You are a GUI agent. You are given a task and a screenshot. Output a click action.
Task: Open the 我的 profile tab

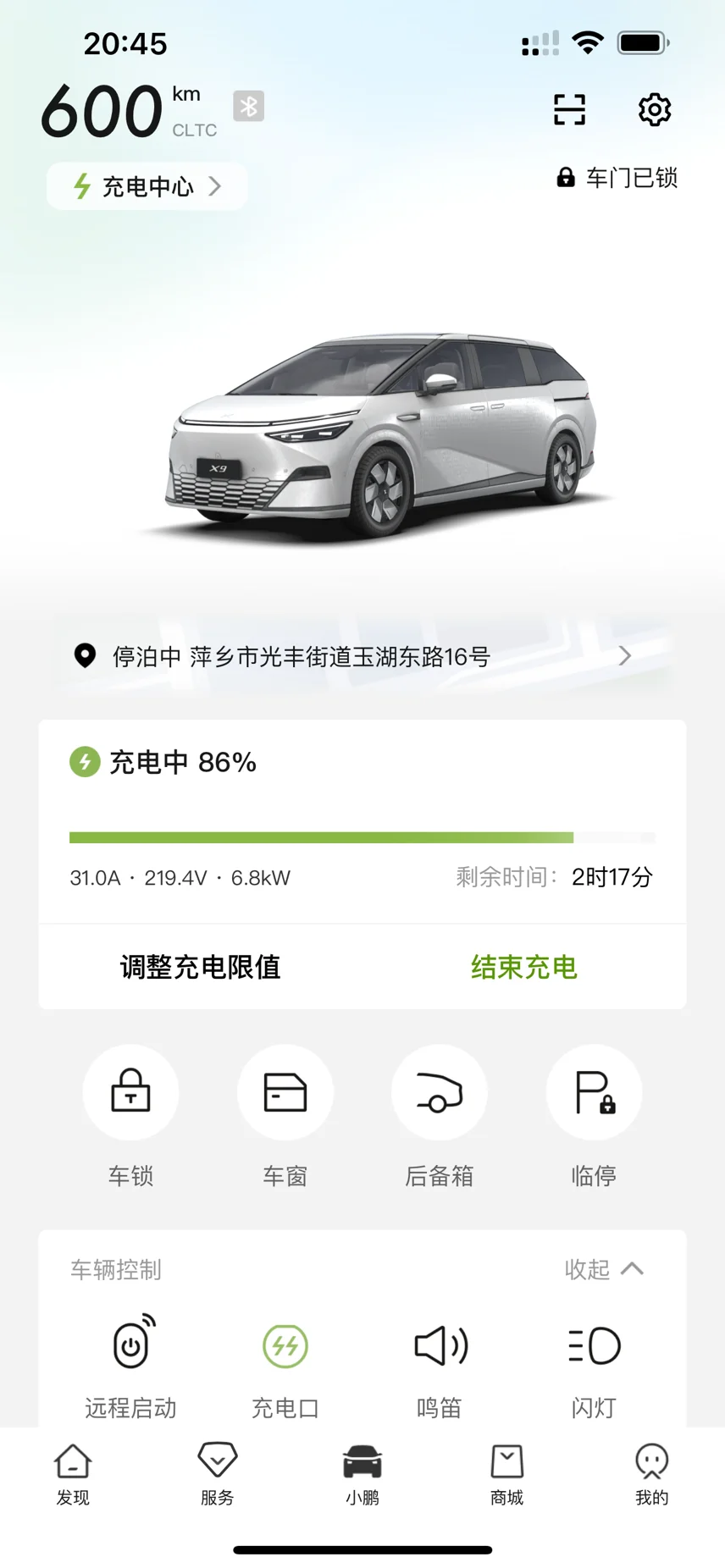[x=651, y=1474]
